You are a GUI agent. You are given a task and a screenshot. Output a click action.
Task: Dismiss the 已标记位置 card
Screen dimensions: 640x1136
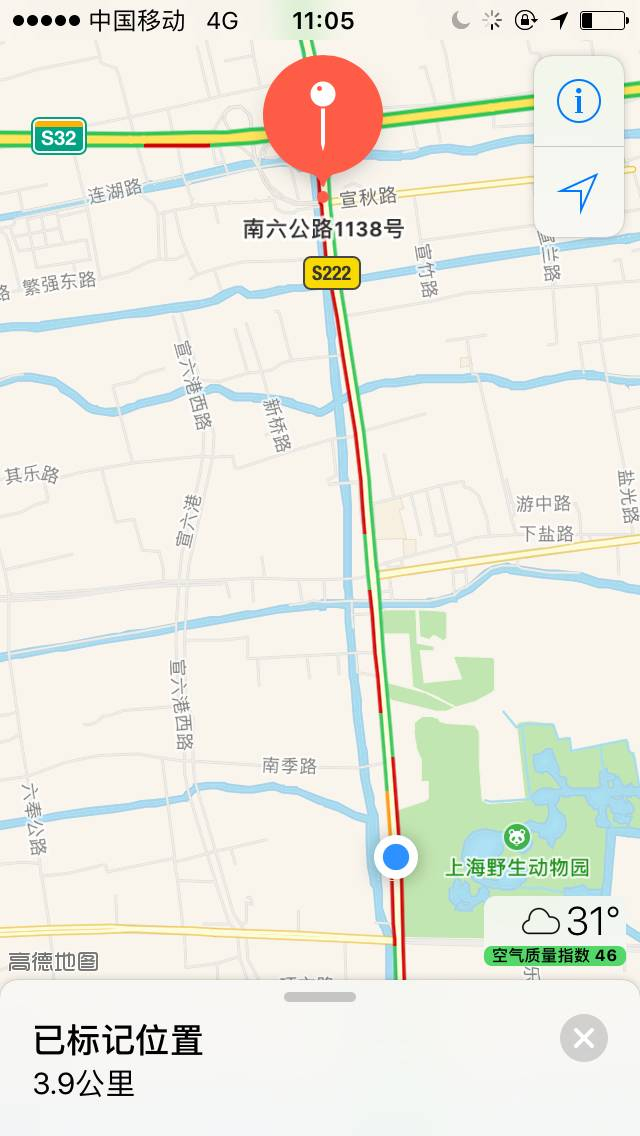coord(584,1037)
